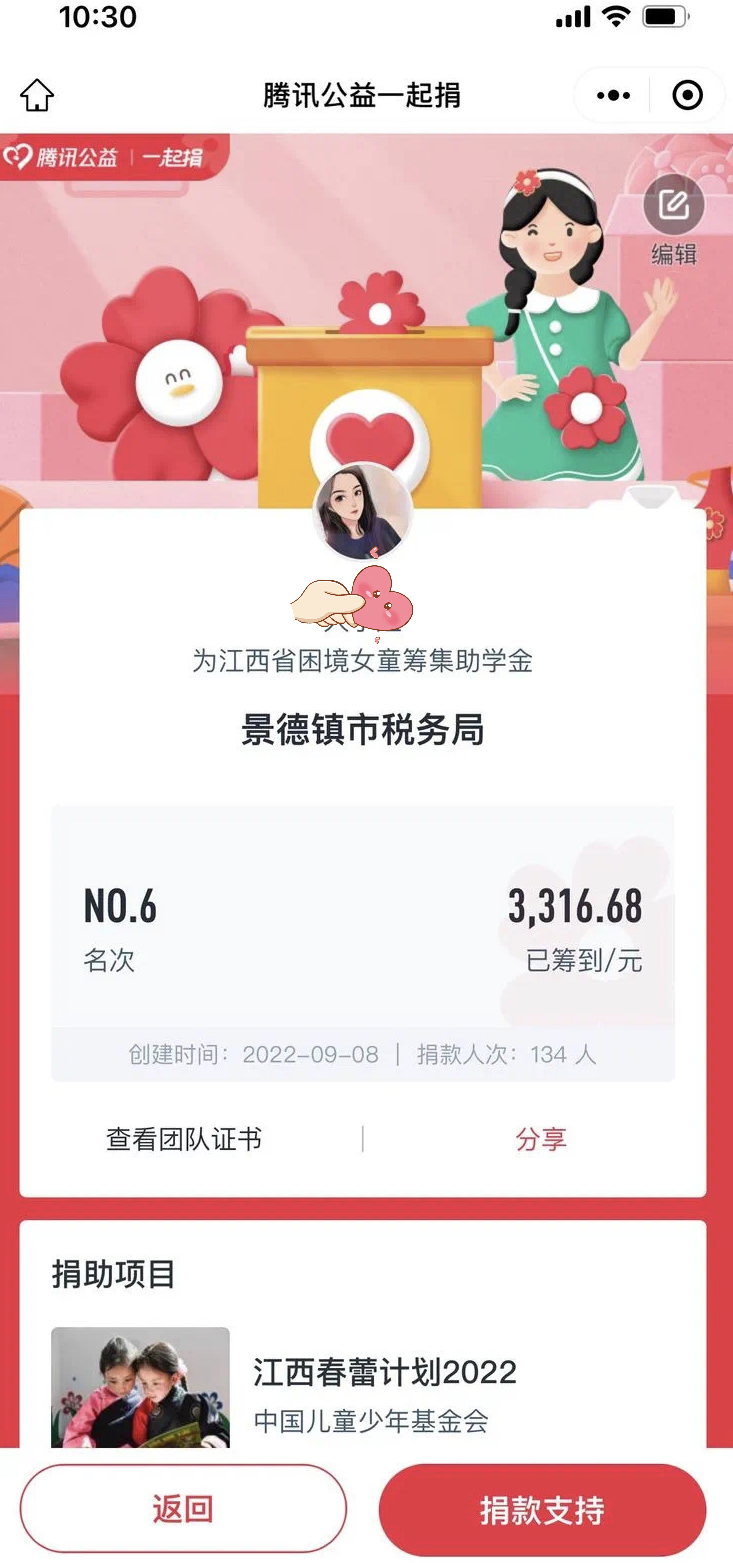The height and width of the screenshot is (1563, 733).
Task: Open the 江西春蕾计划2022 project card
Action: click(x=364, y=1388)
